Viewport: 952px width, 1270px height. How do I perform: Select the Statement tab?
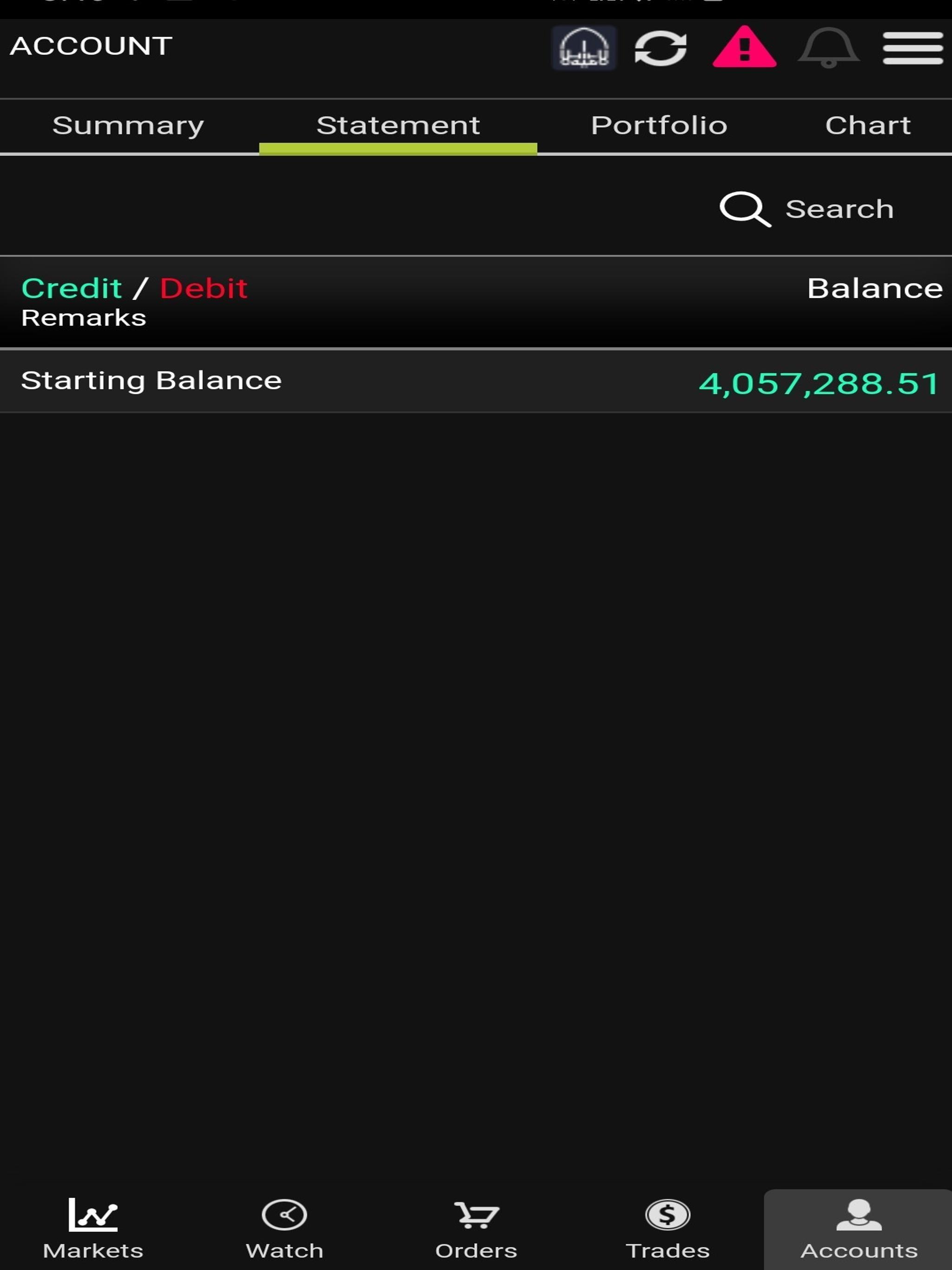(x=398, y=126)
